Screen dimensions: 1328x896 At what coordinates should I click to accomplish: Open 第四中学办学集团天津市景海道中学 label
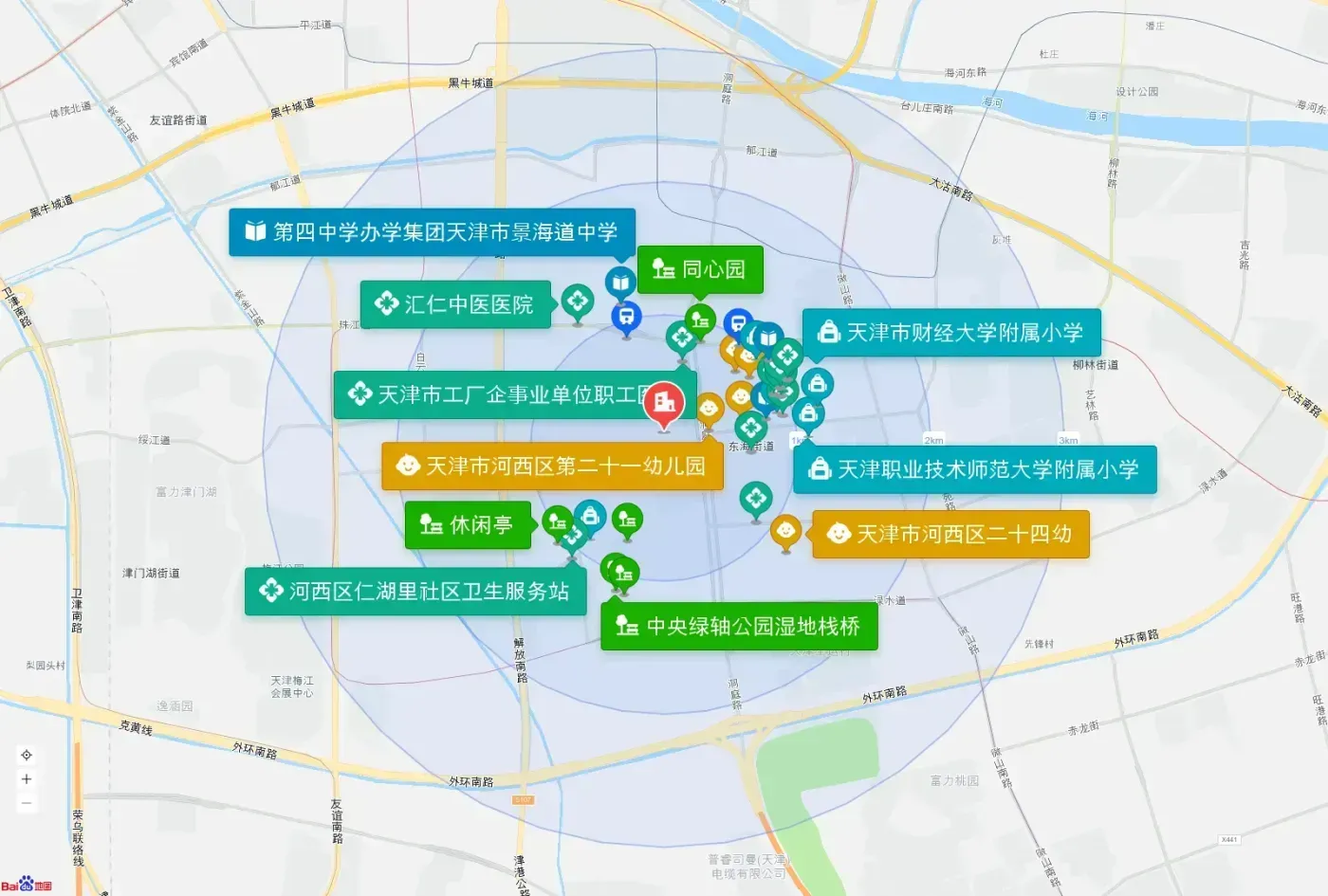[x=432, y=232]
